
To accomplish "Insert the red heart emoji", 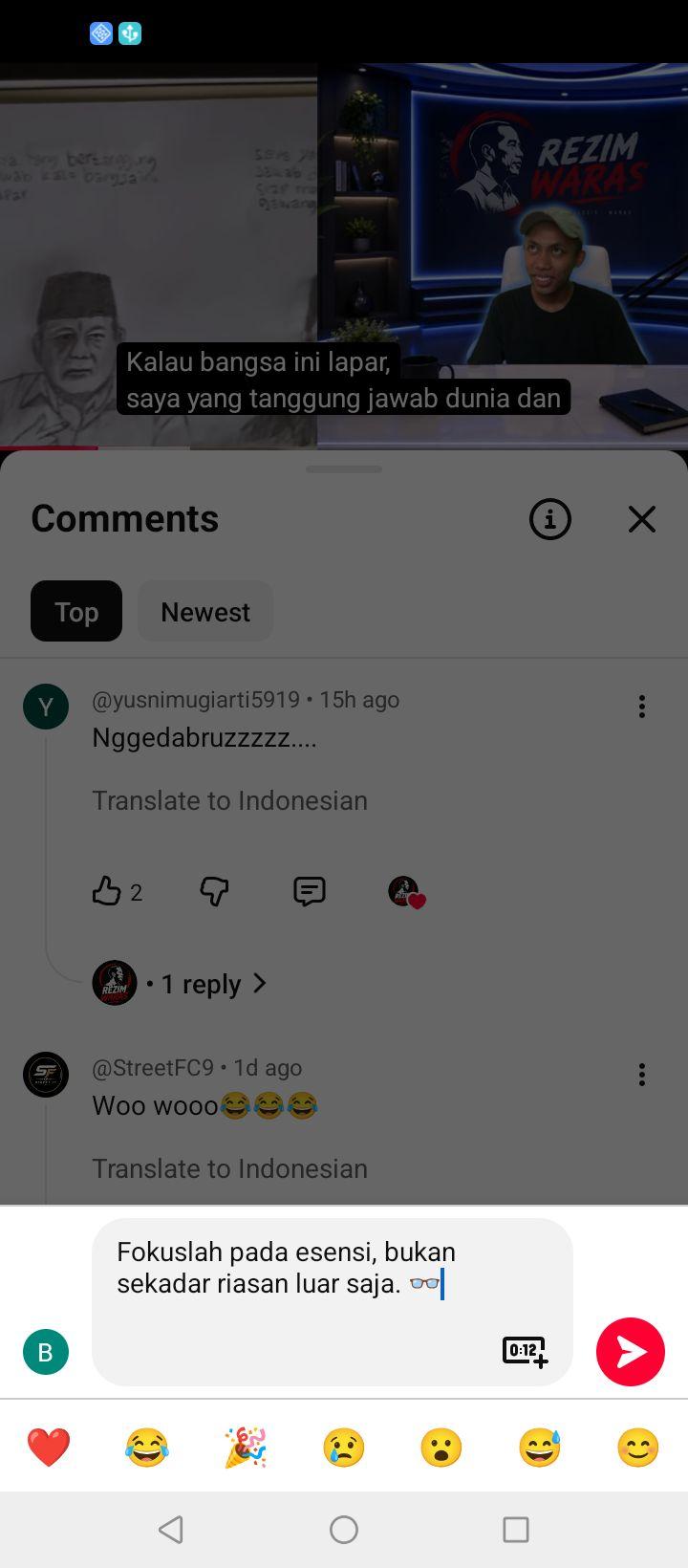I will (x=49, y=1448).
